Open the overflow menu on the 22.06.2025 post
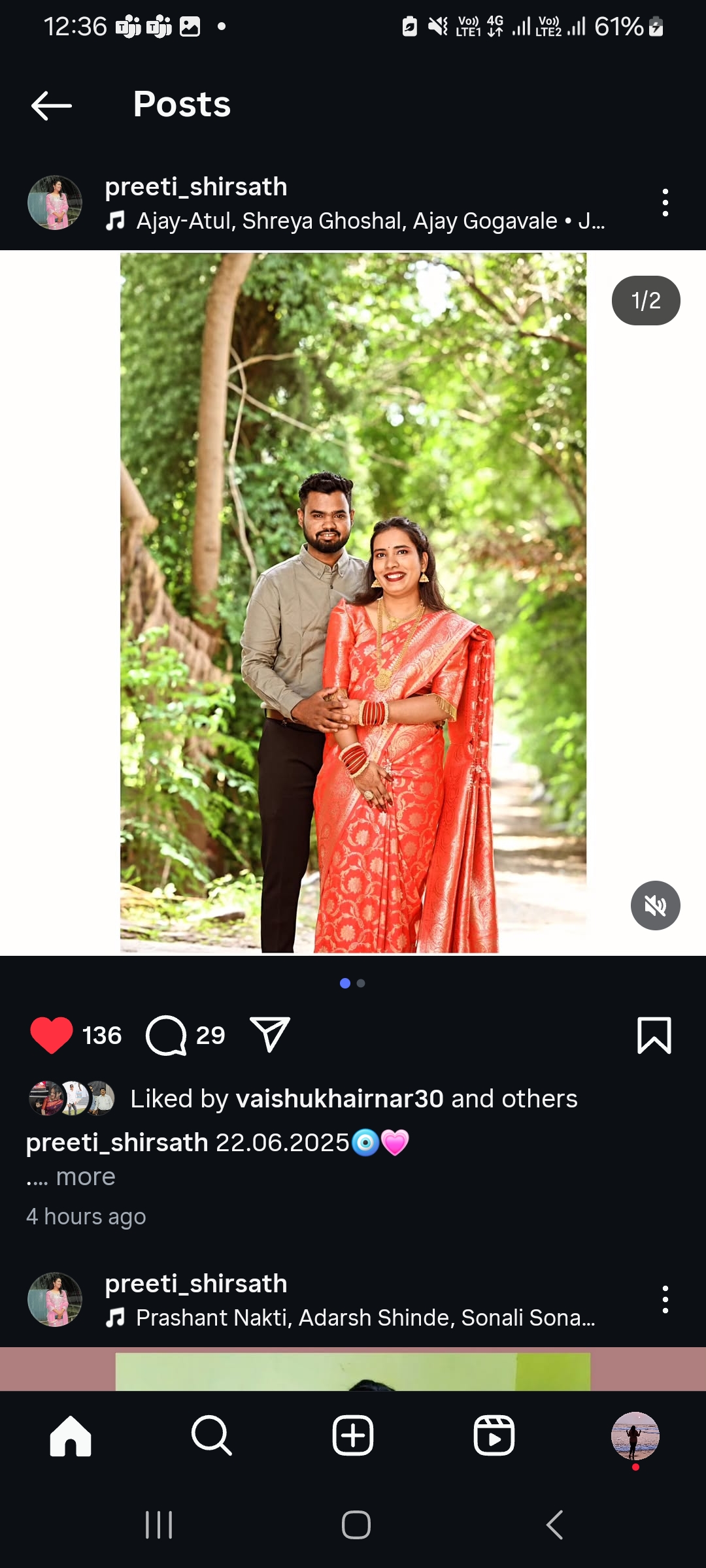The width and height of the screenshot is (706, 1568). point(665,203)
